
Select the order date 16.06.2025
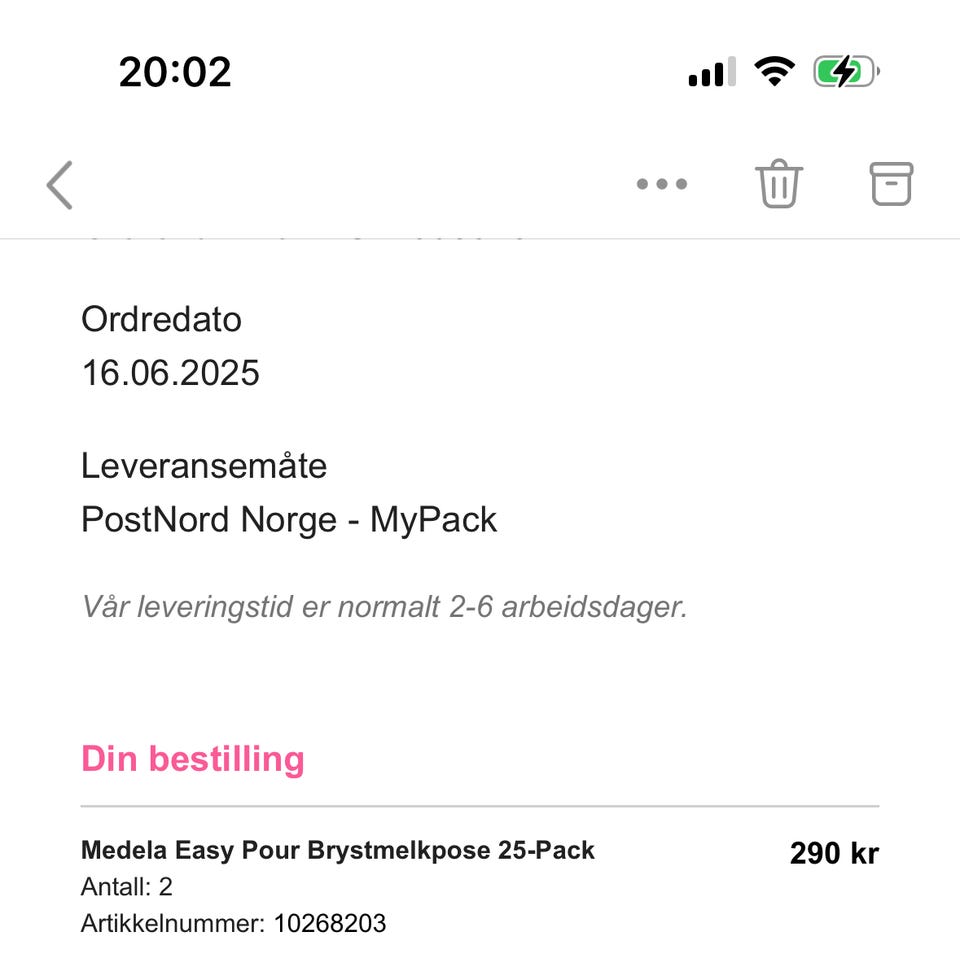point(170,373)
